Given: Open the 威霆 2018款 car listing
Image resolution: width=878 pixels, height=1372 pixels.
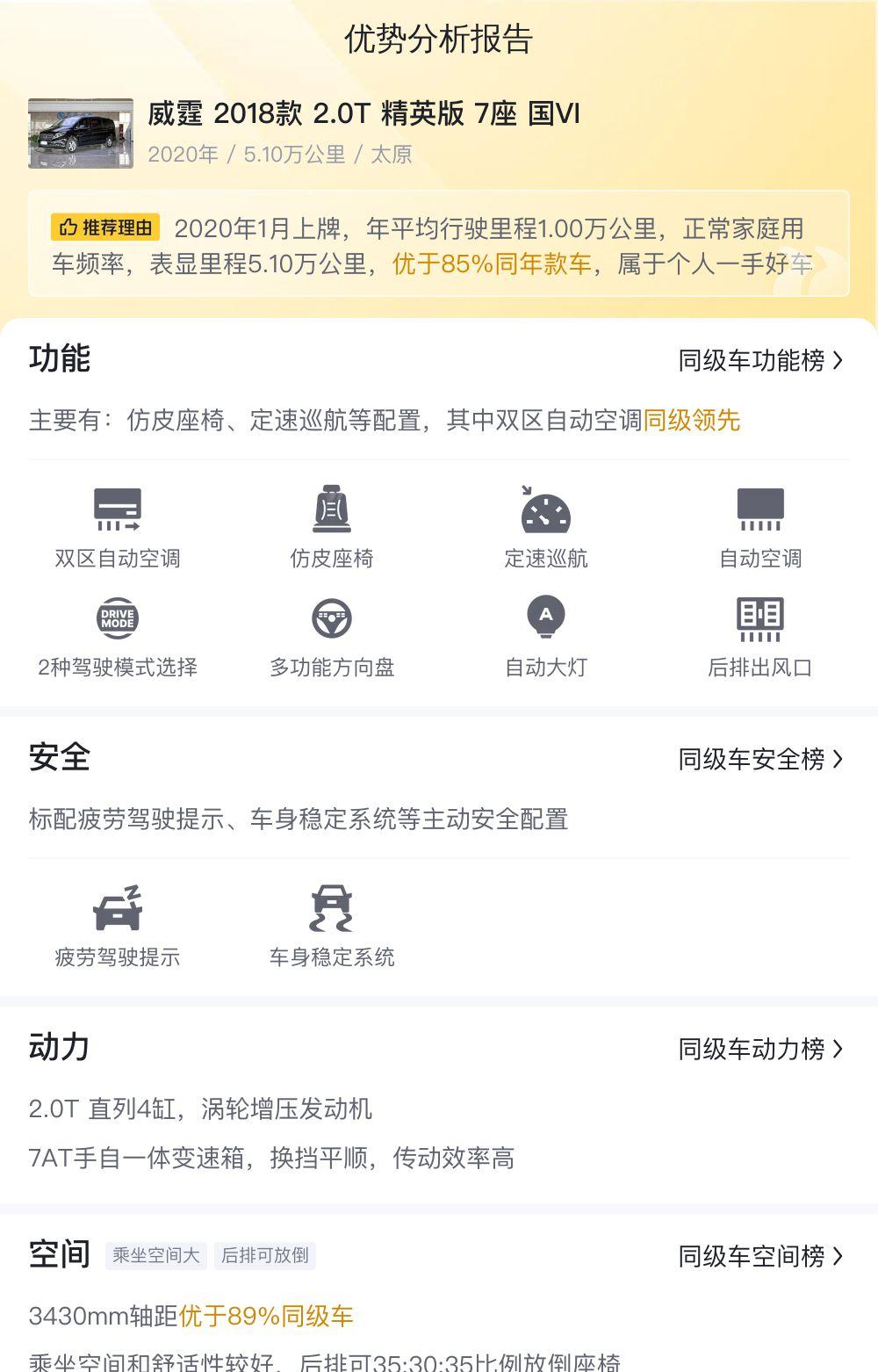Looking at the screenshot, I should (363, 114).
